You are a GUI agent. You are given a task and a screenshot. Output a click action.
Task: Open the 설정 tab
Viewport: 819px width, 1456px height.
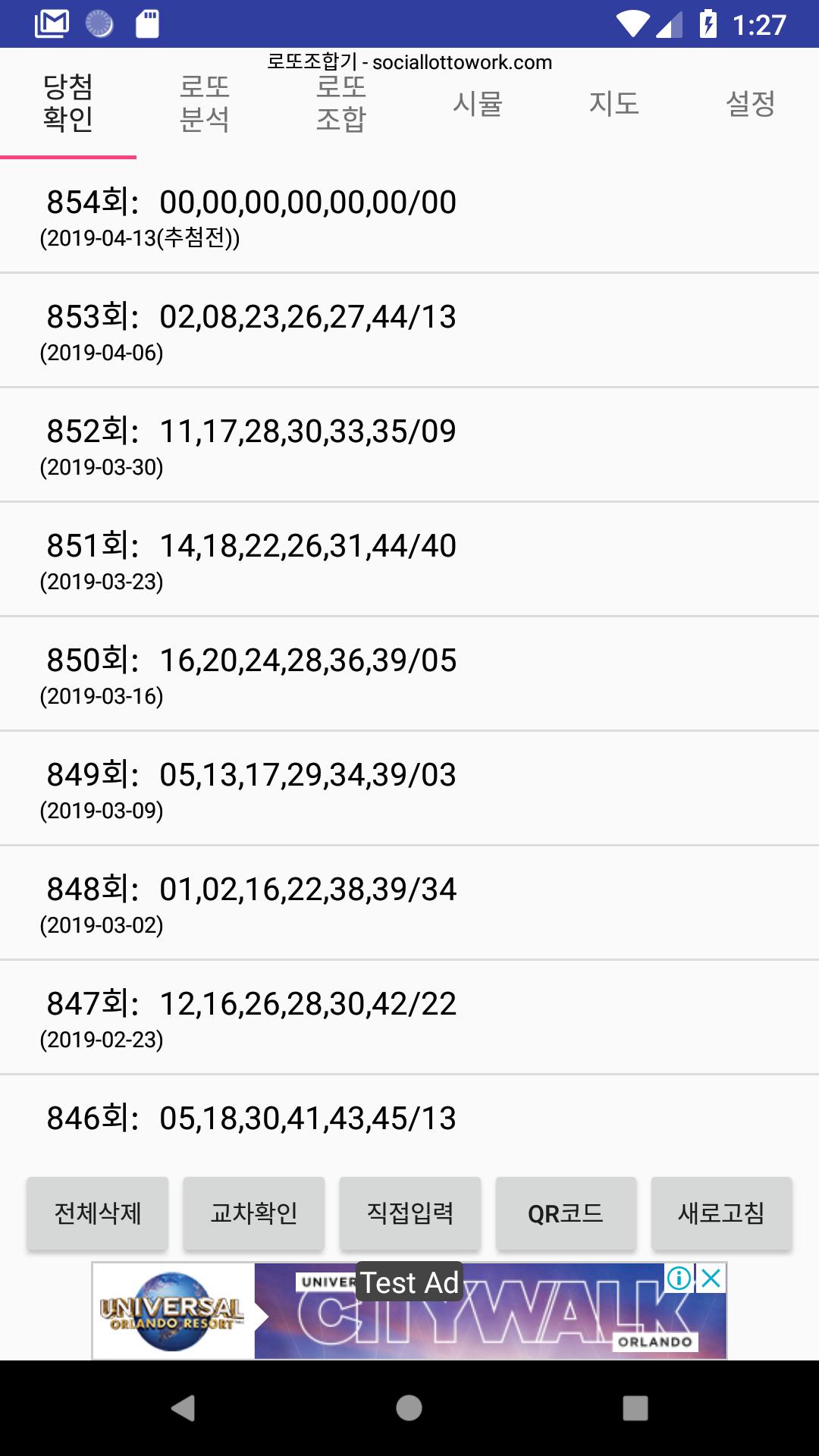click(x=751, y=104)
